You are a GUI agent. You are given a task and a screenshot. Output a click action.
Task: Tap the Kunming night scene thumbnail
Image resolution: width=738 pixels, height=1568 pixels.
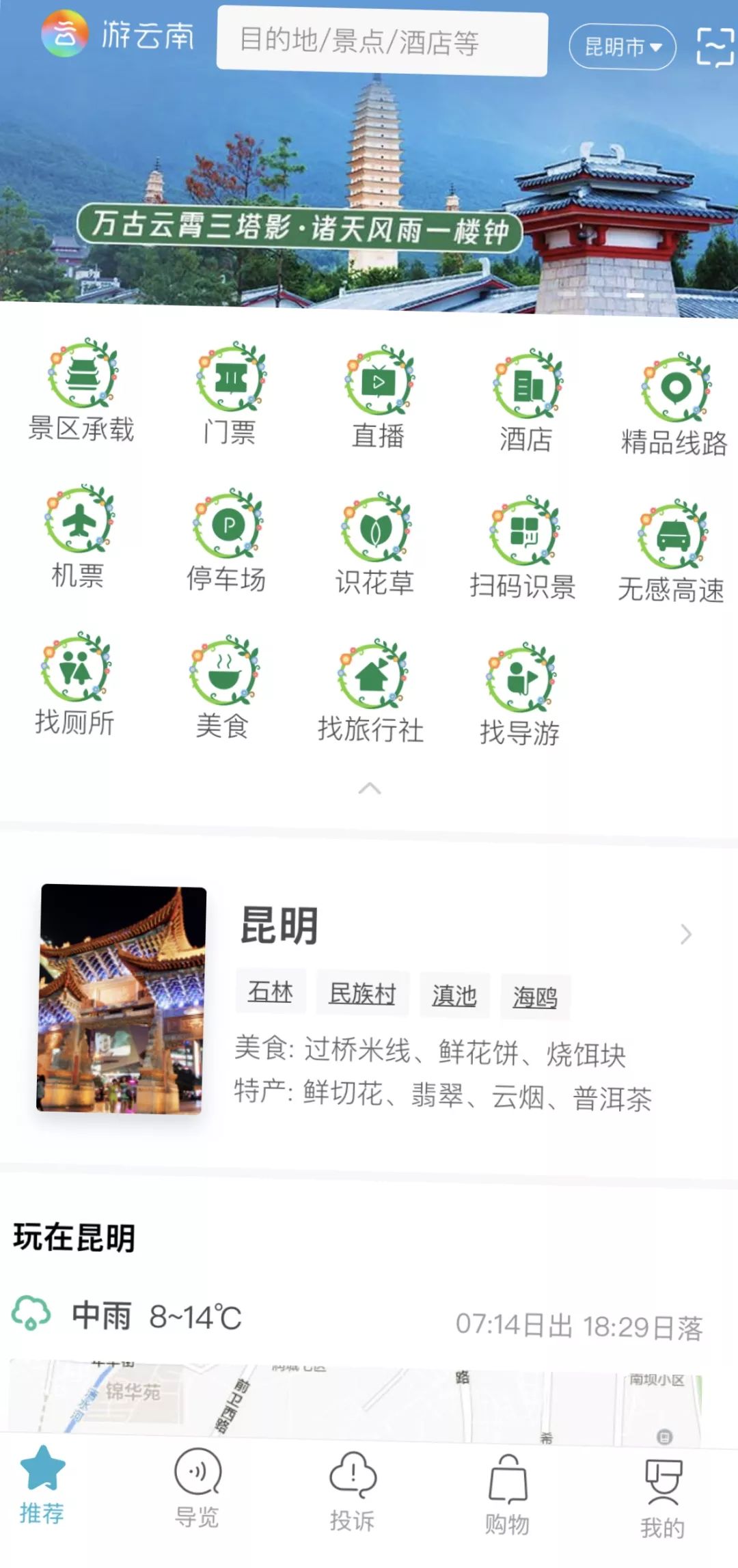pyautogui.click(x=122, y=998)
